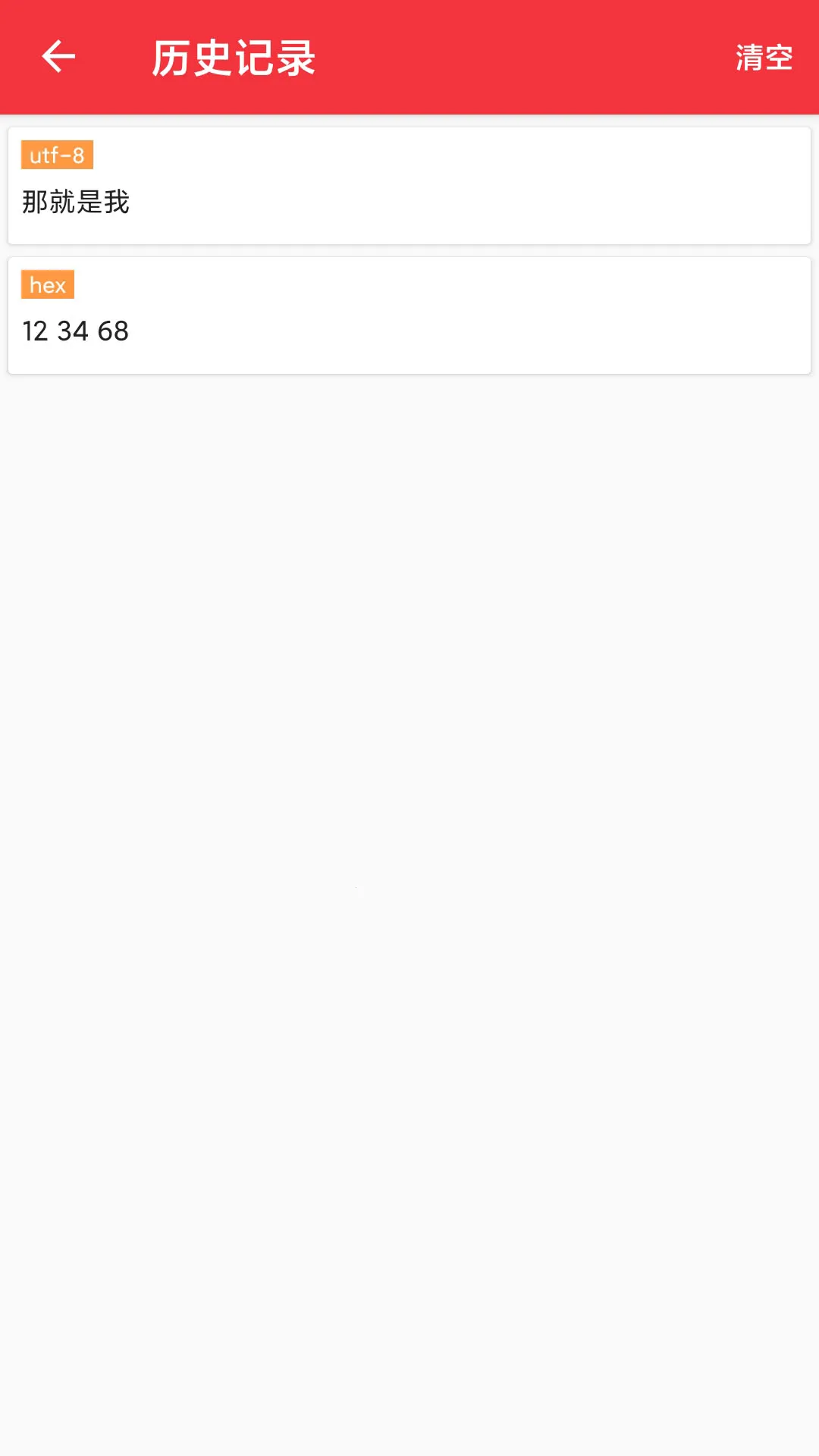Click the encoding badge above 那就是我

[x=57, y=155]
